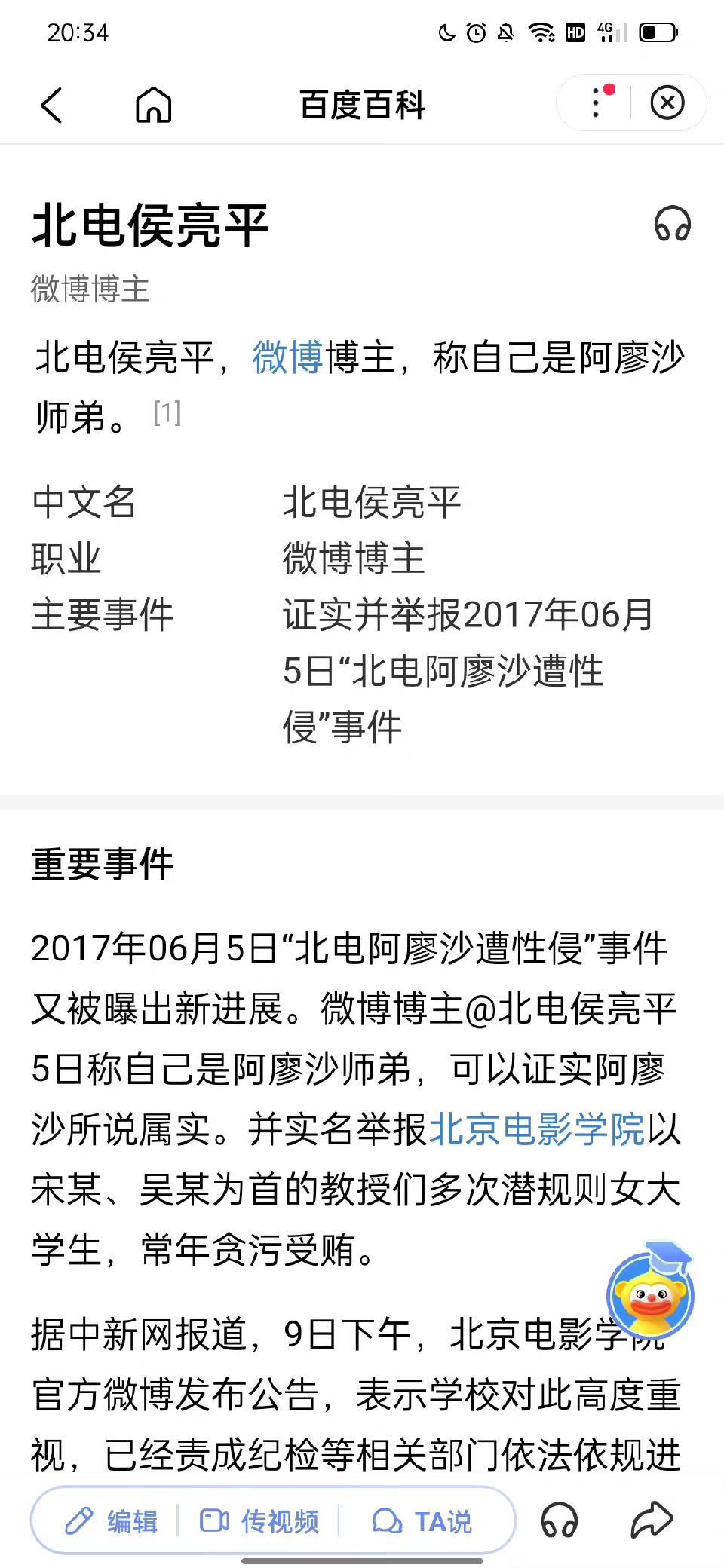724x1568 pixels.
Task: Listen to entry via headphone icon beside title
Action: [672, 225]
